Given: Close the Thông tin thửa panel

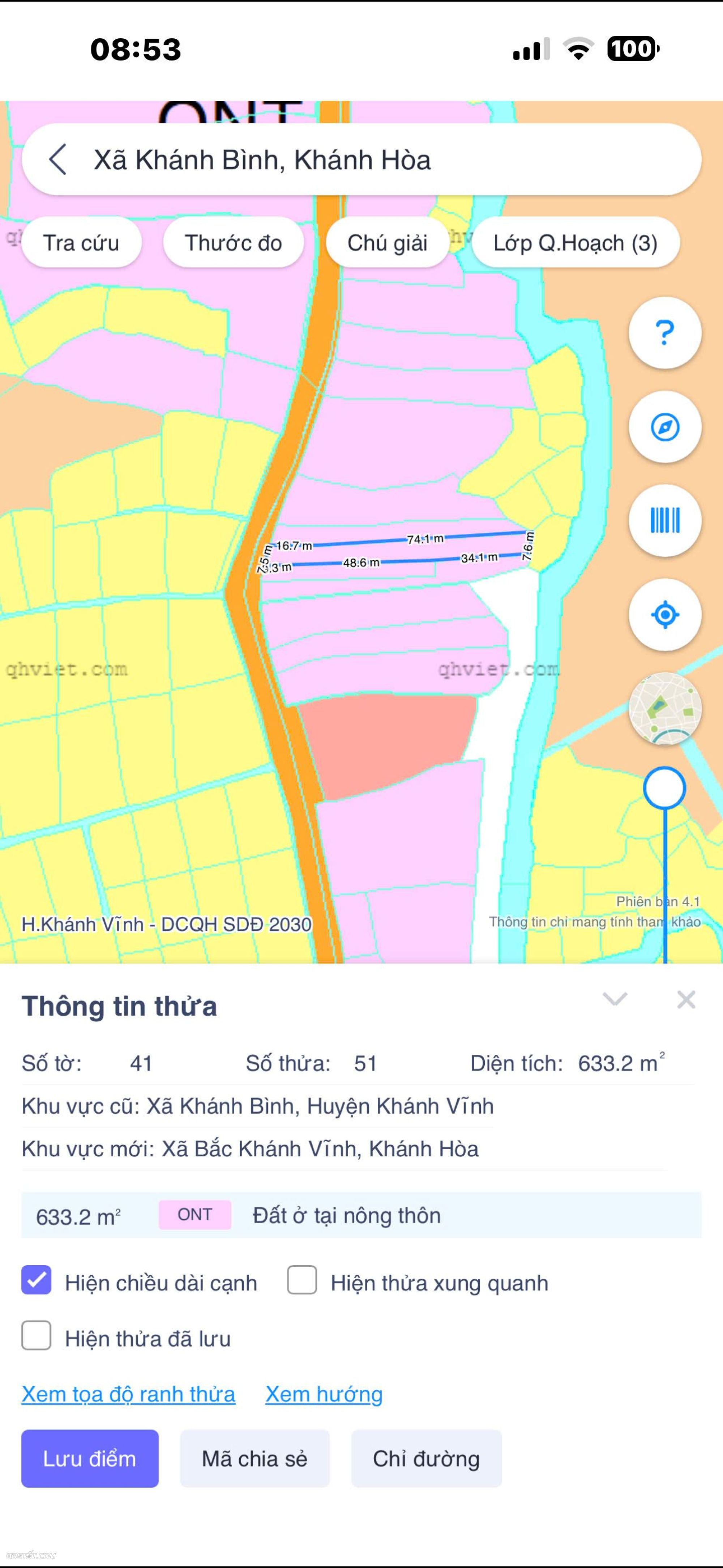Looking at the screenshot, I should pyautogui.click(x=686, y=999).
